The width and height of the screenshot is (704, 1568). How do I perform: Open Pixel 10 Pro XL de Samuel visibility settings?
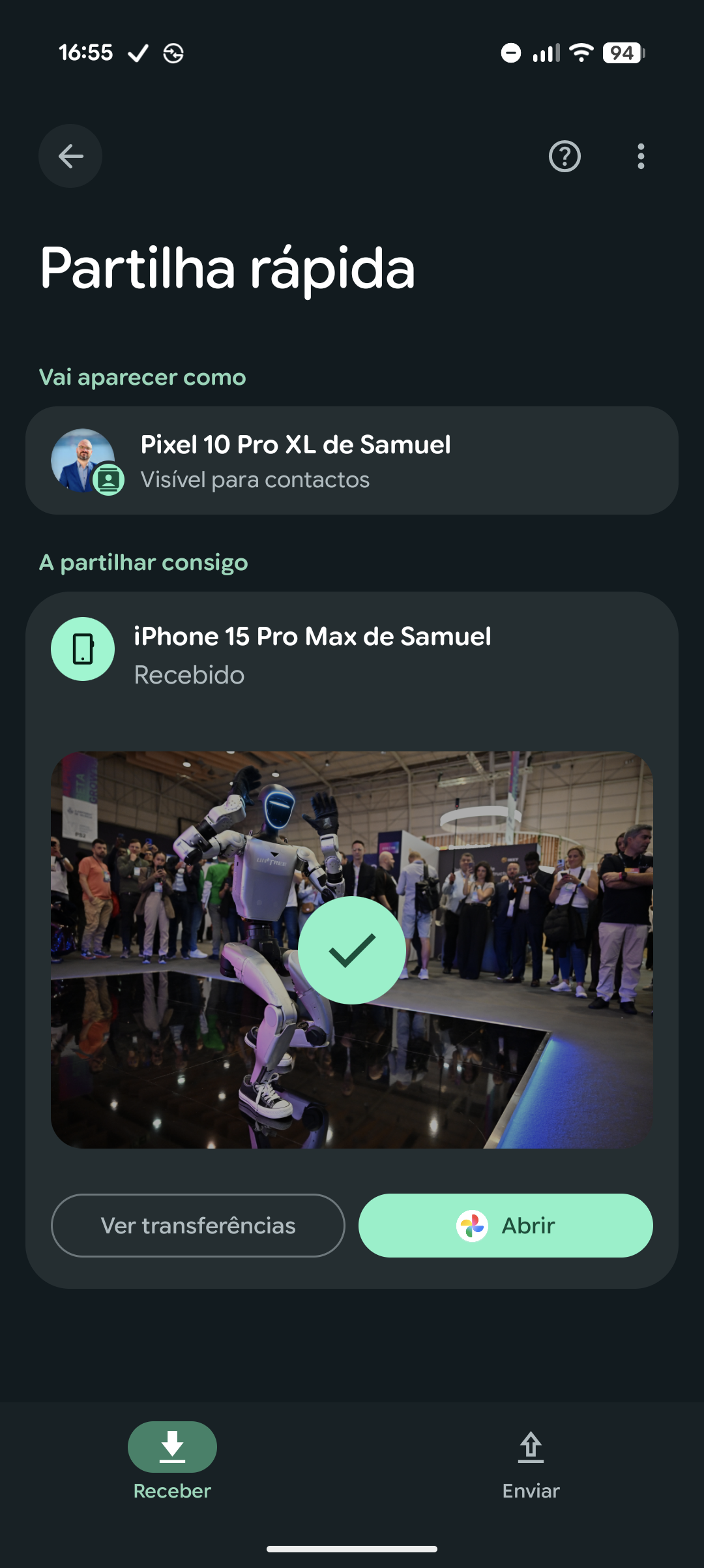pos(352,461)
